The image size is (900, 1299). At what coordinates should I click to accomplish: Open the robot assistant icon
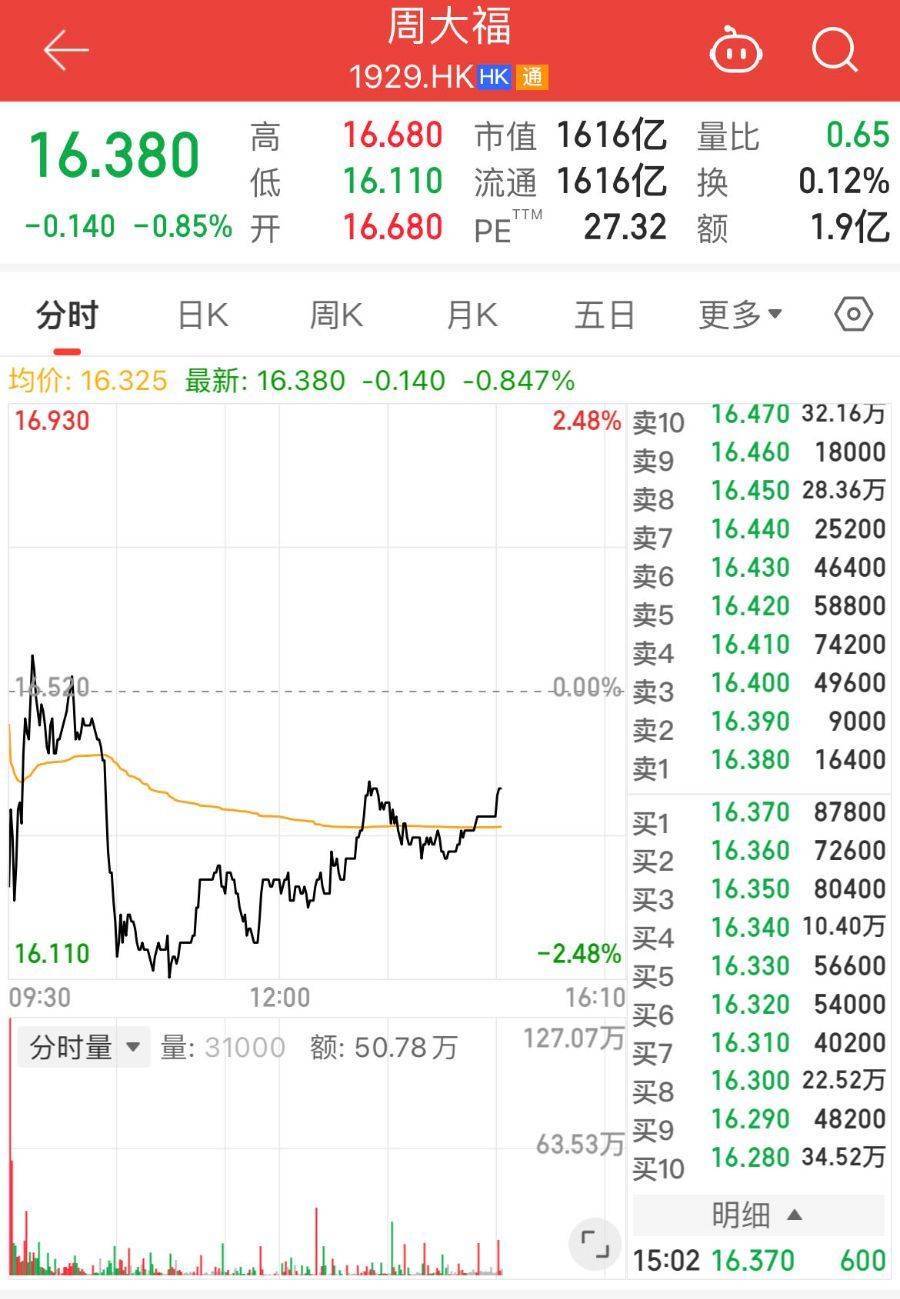point(736,50)
